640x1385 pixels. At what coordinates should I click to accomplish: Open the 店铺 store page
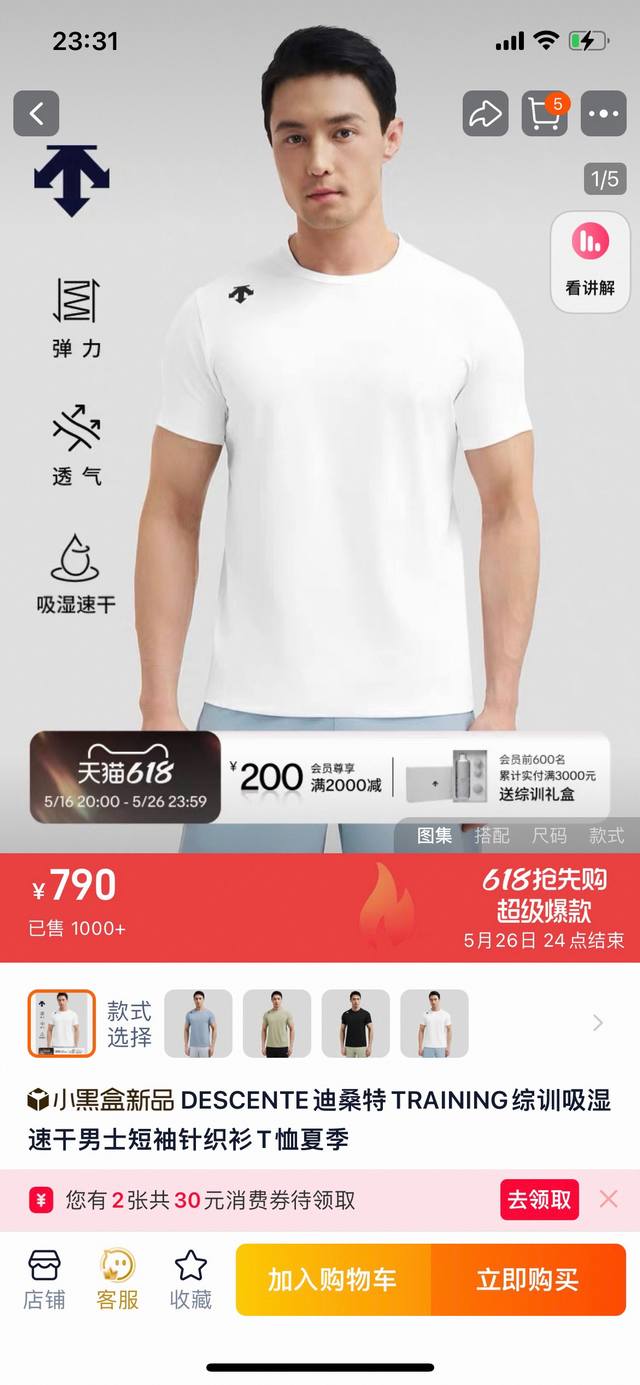[45, 1279]
